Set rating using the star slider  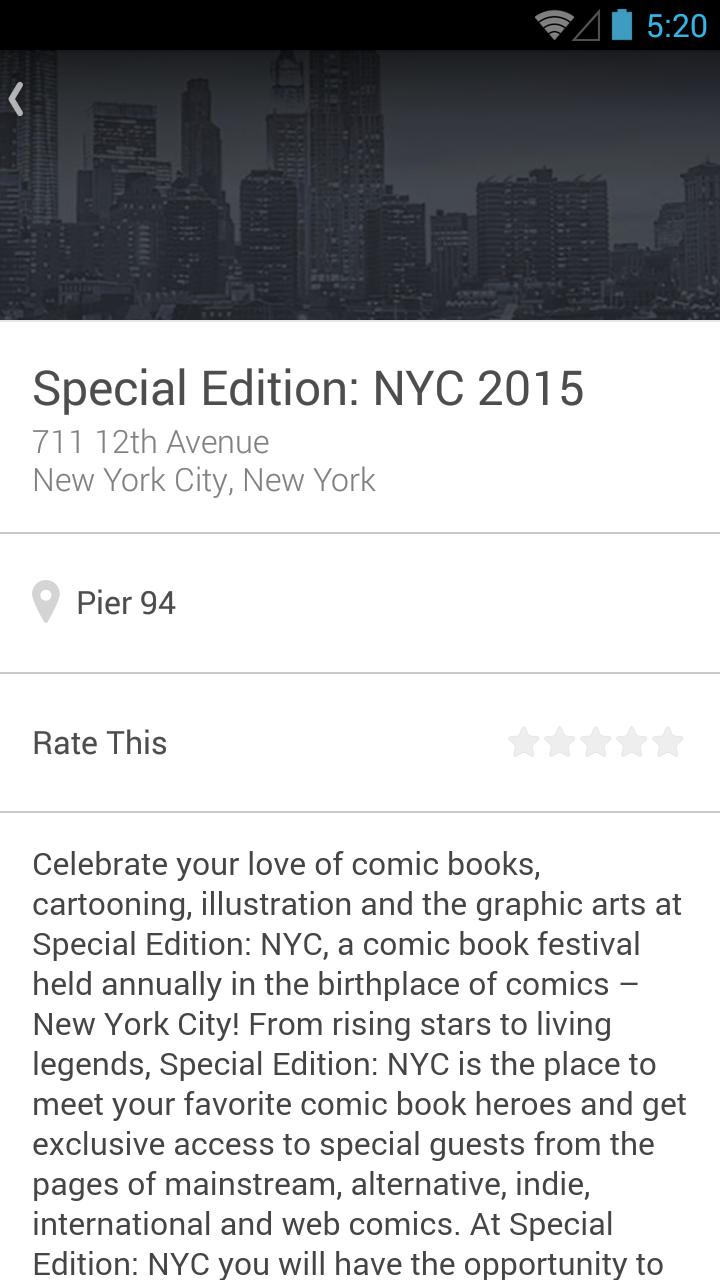[x=596, y=742]
